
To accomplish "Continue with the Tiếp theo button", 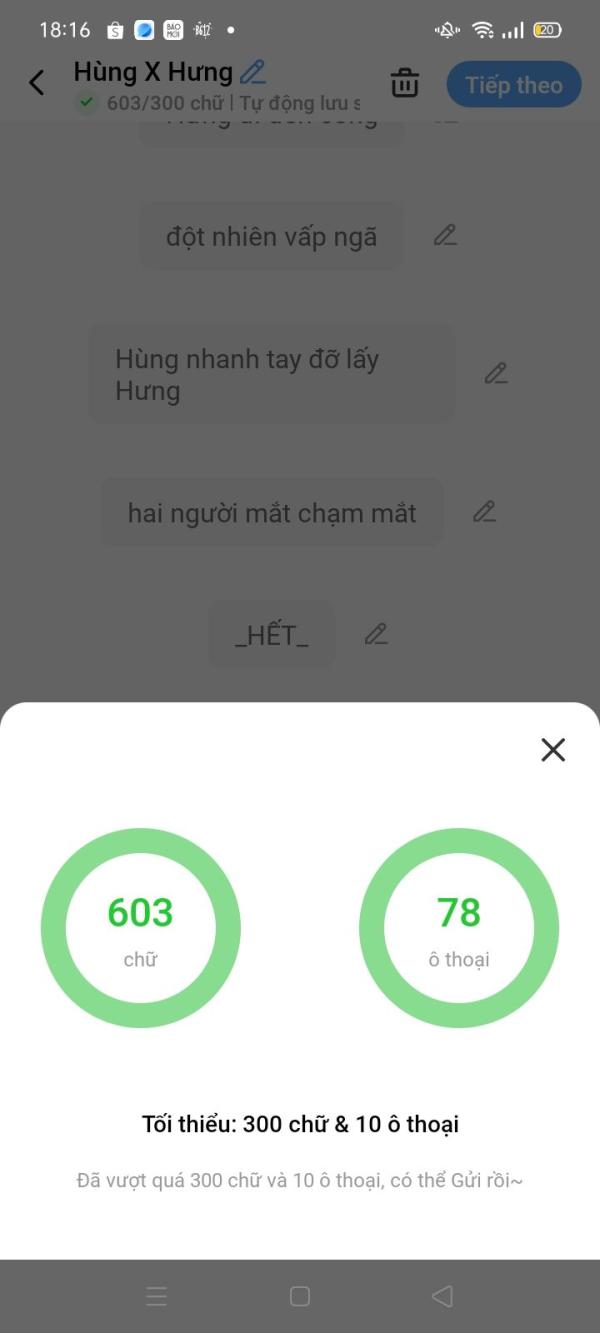I will [513, 85].
